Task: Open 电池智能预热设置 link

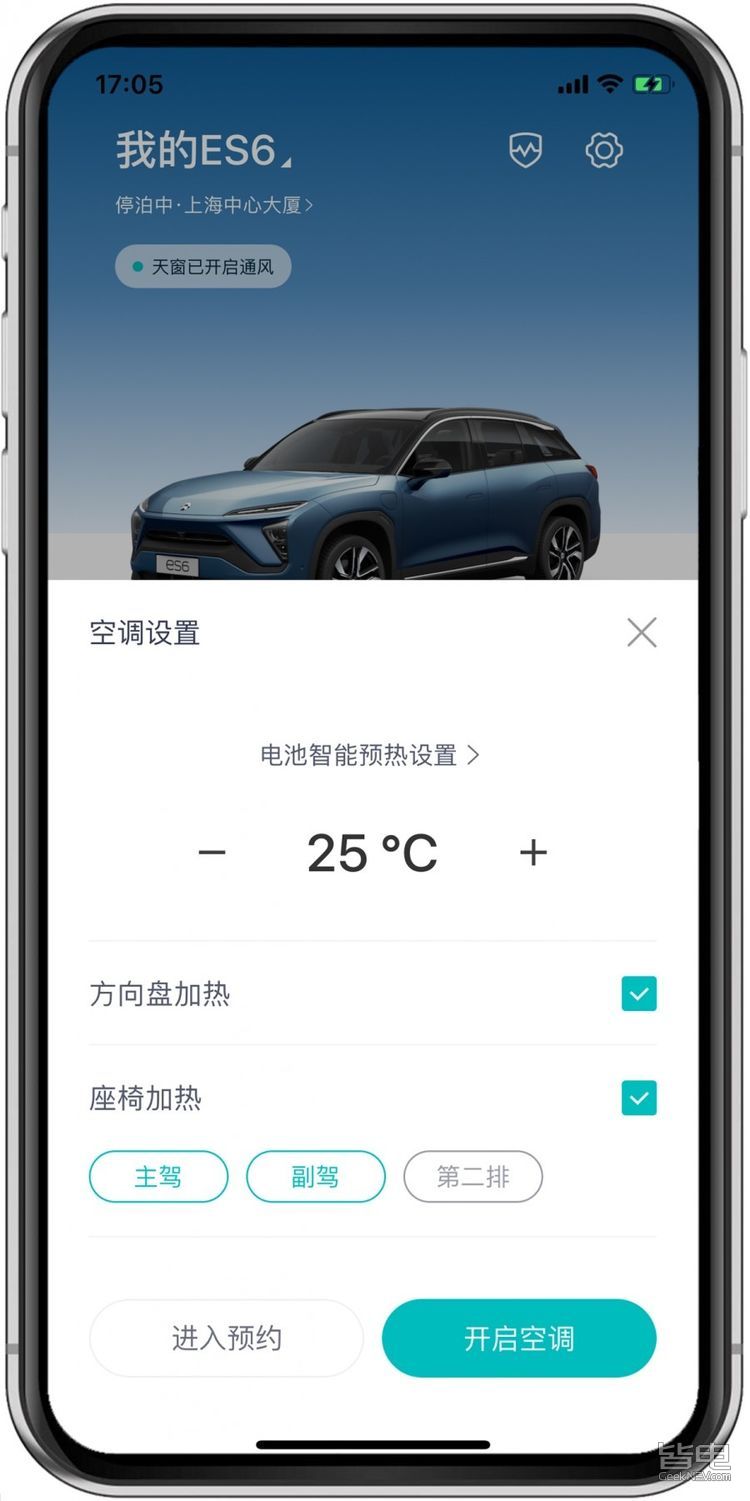Action: tap(370, 755)
